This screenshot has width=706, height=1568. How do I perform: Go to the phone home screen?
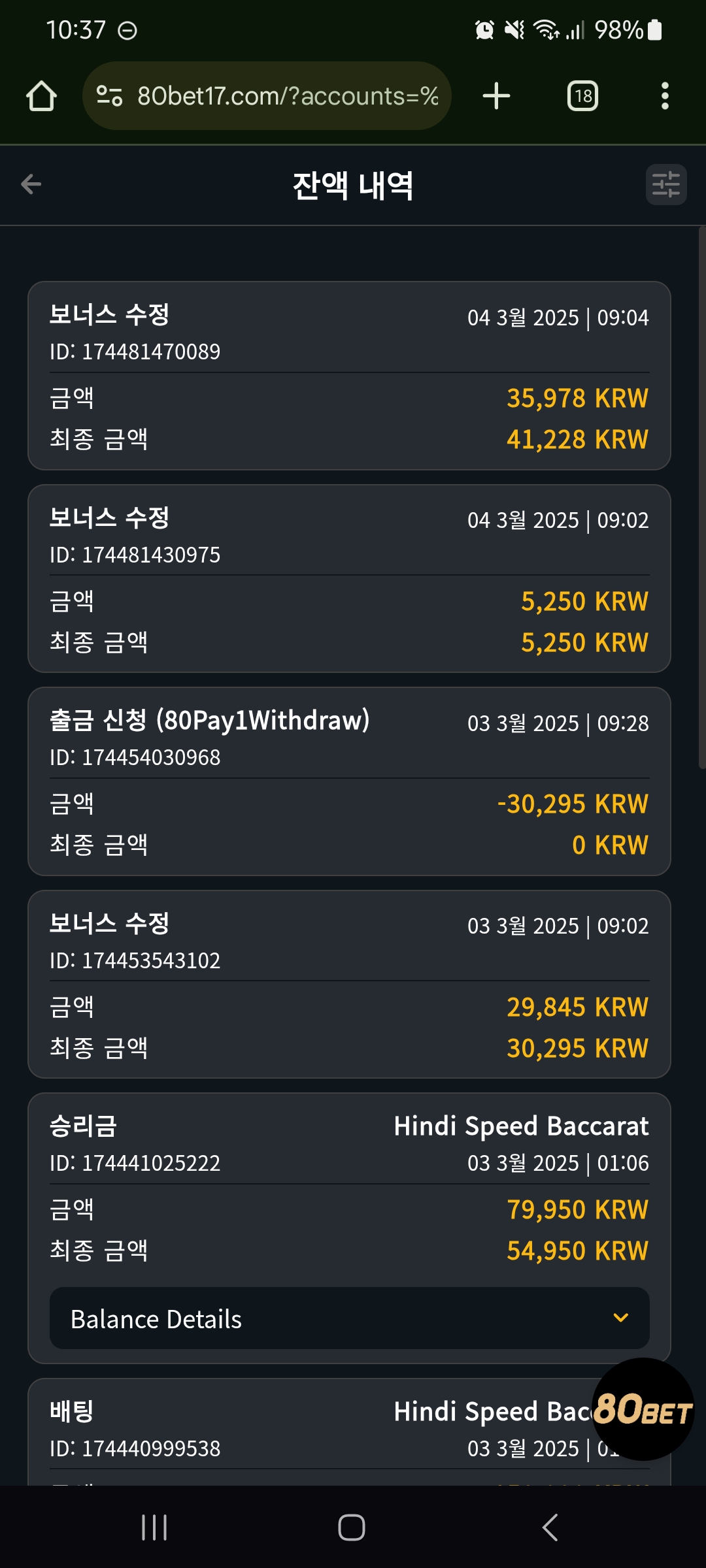tap(352, 1527)
